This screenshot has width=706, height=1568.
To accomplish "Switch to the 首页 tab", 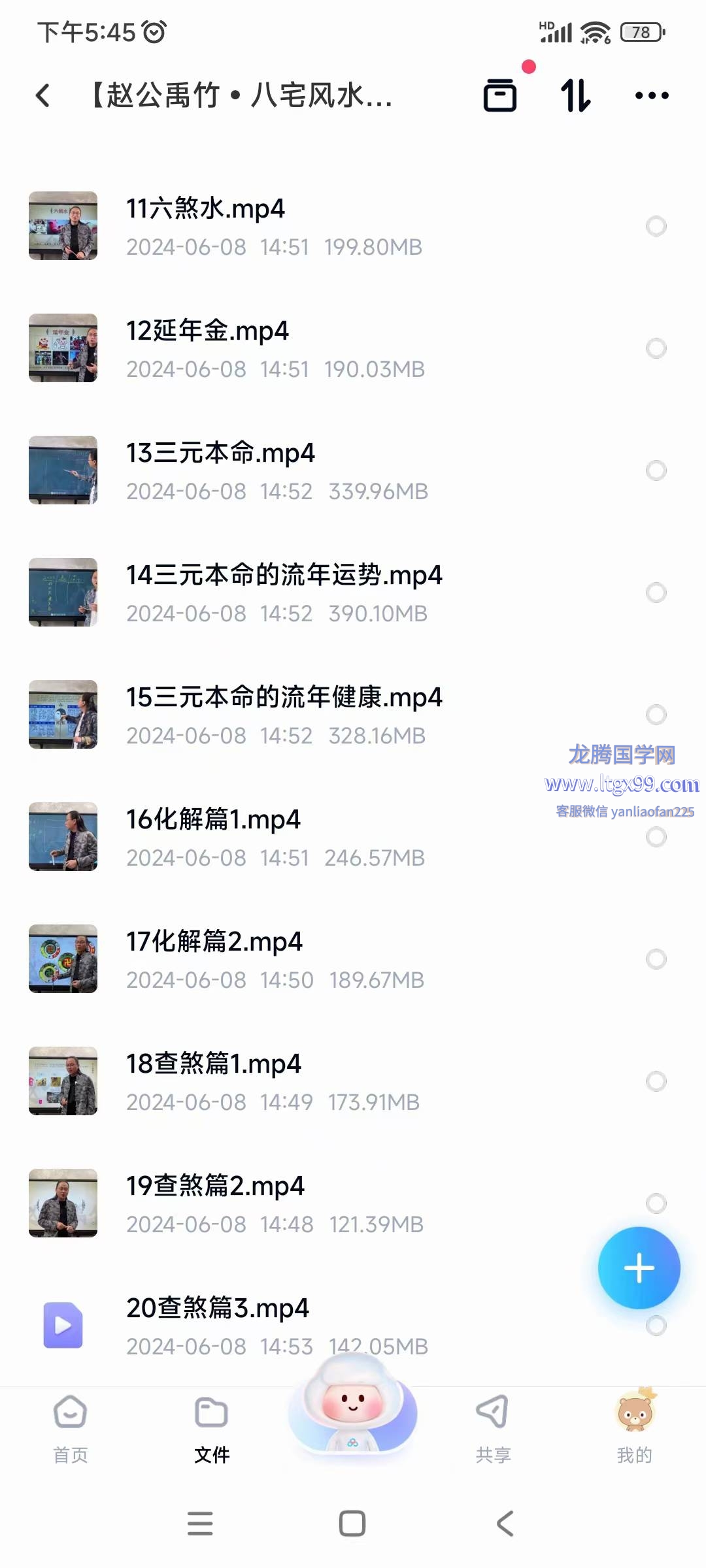I will 70,1429.
